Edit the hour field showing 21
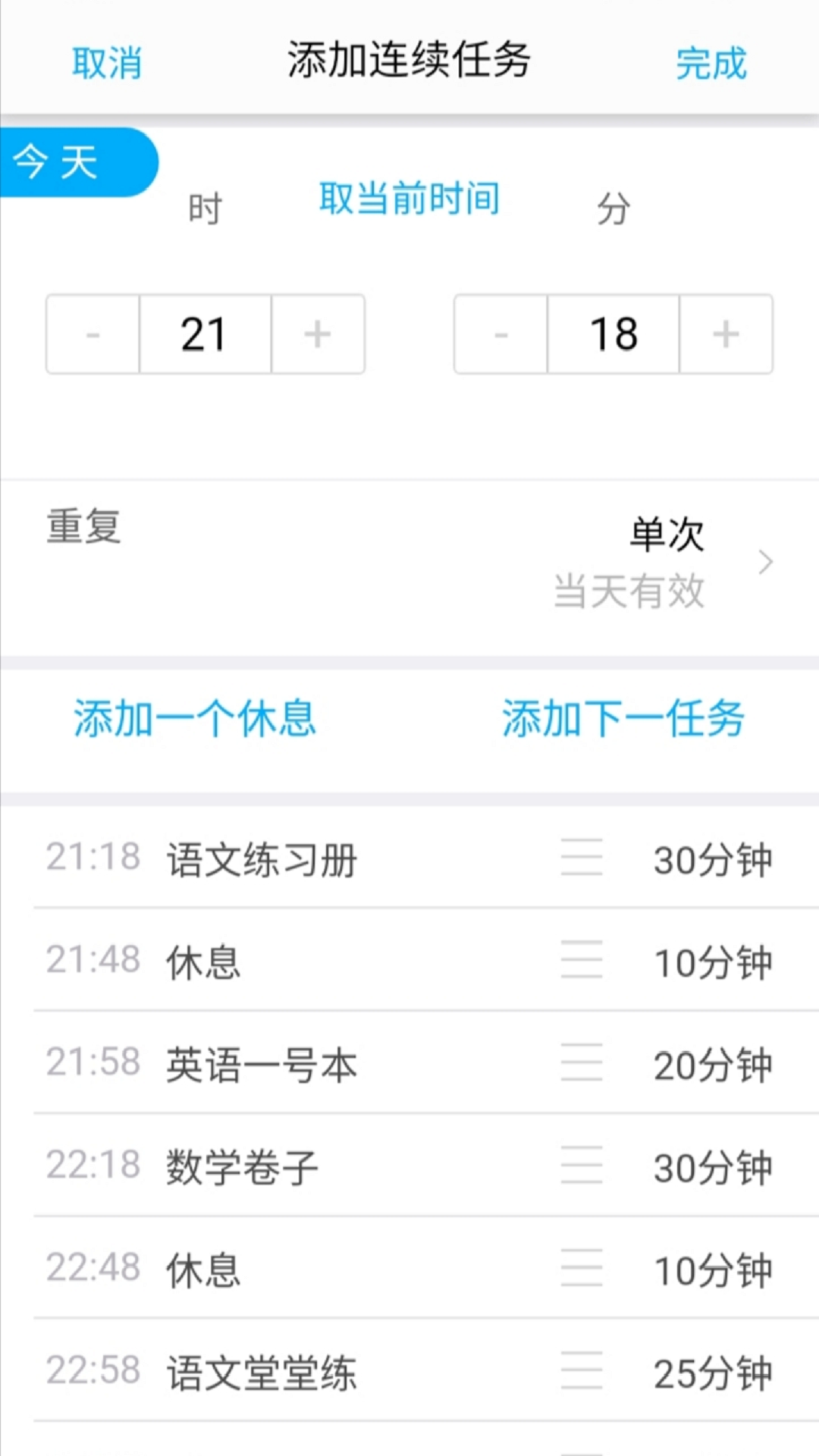Viewport: 819px width, 1456px height. (x=205, y=334)
